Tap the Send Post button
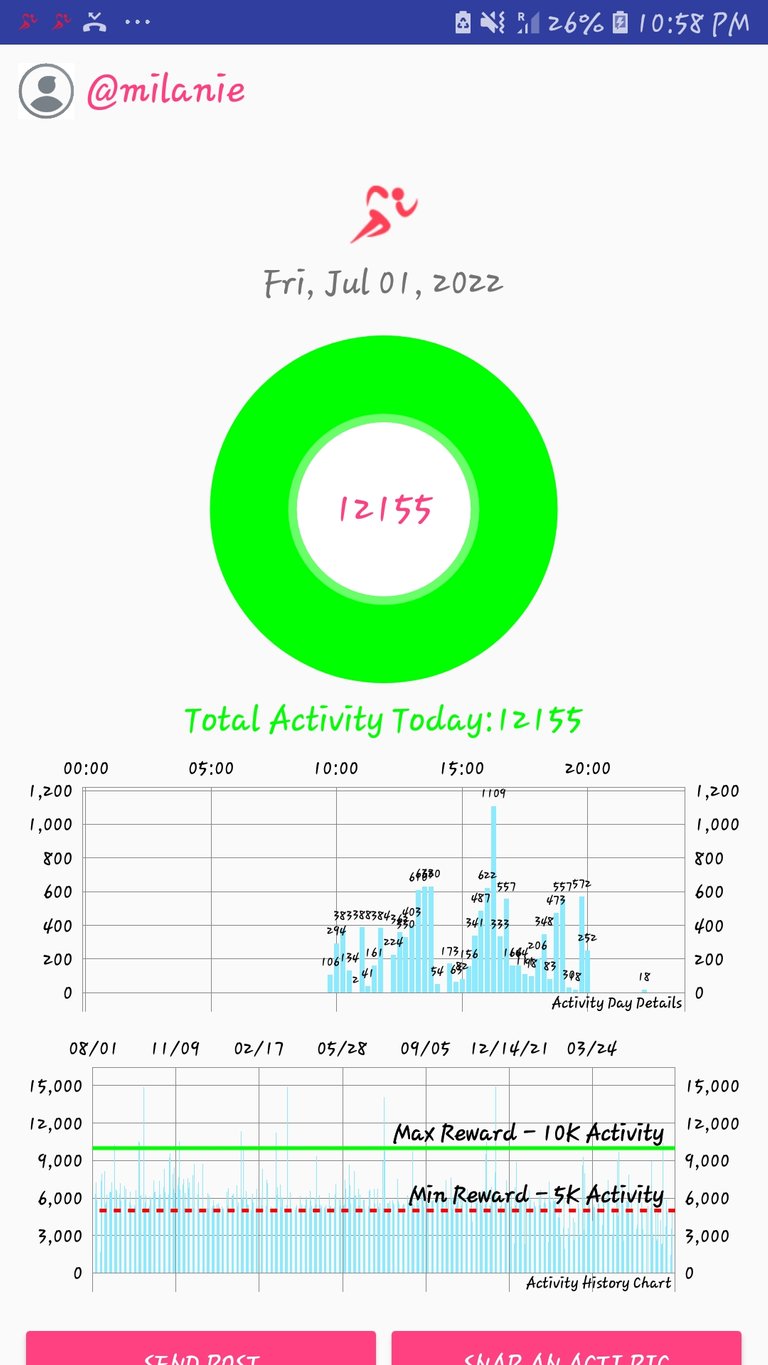This screenshot has width=768, height=1365. point(201,1350)
